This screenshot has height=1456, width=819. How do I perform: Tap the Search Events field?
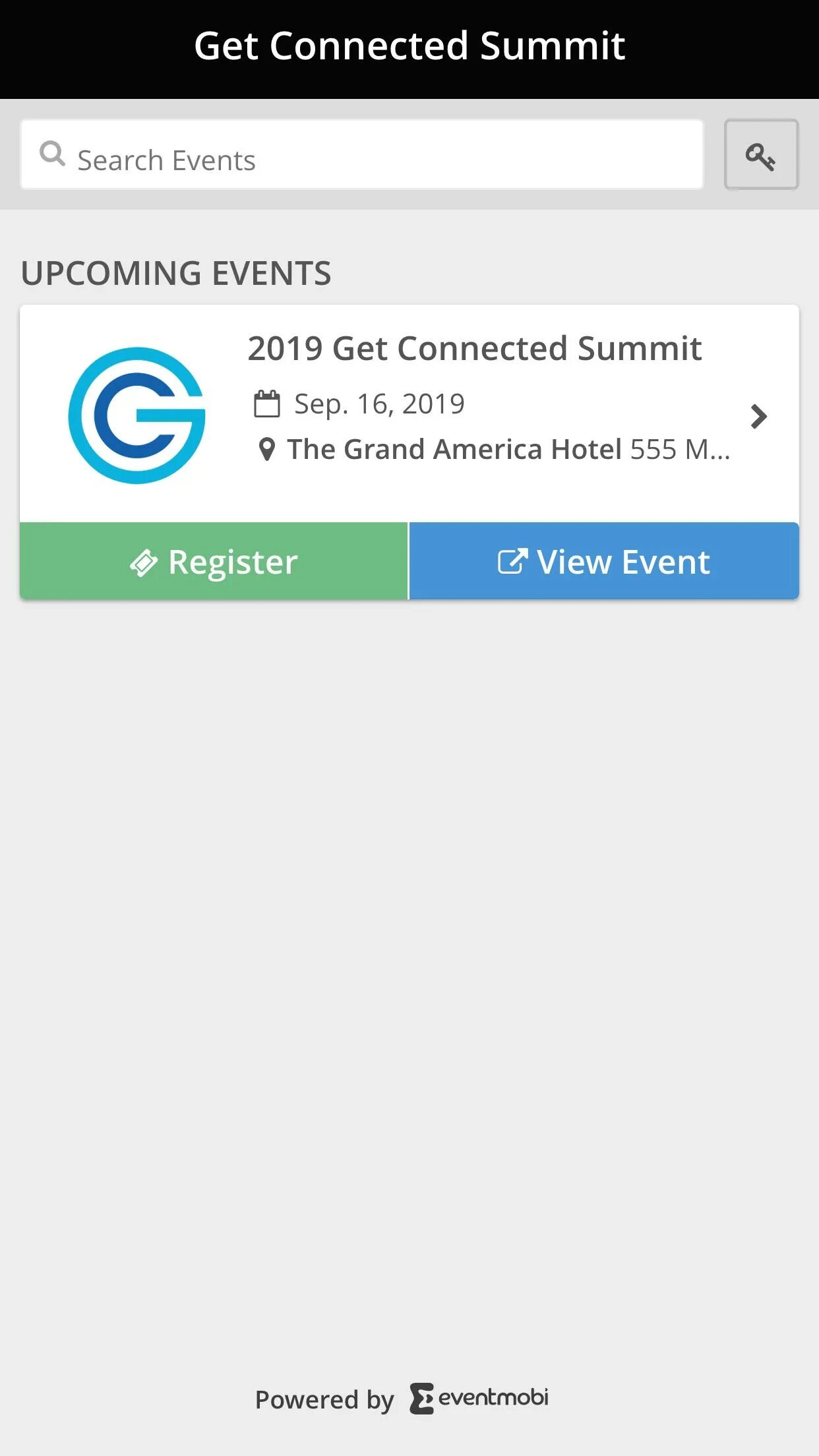[x=361, y=155]
